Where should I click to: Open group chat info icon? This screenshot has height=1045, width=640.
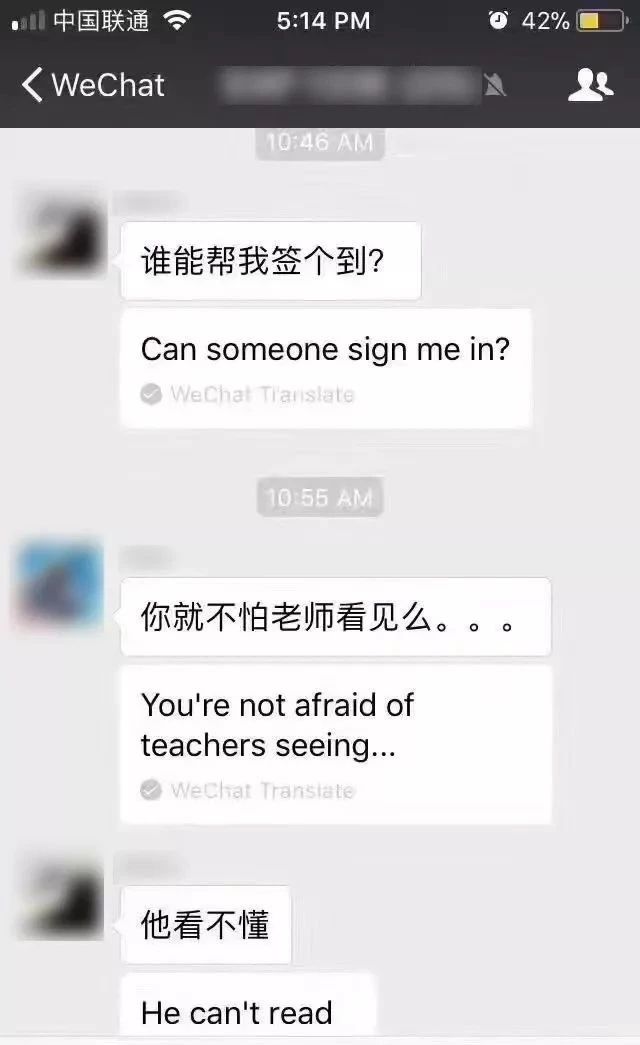click(590, 86)
